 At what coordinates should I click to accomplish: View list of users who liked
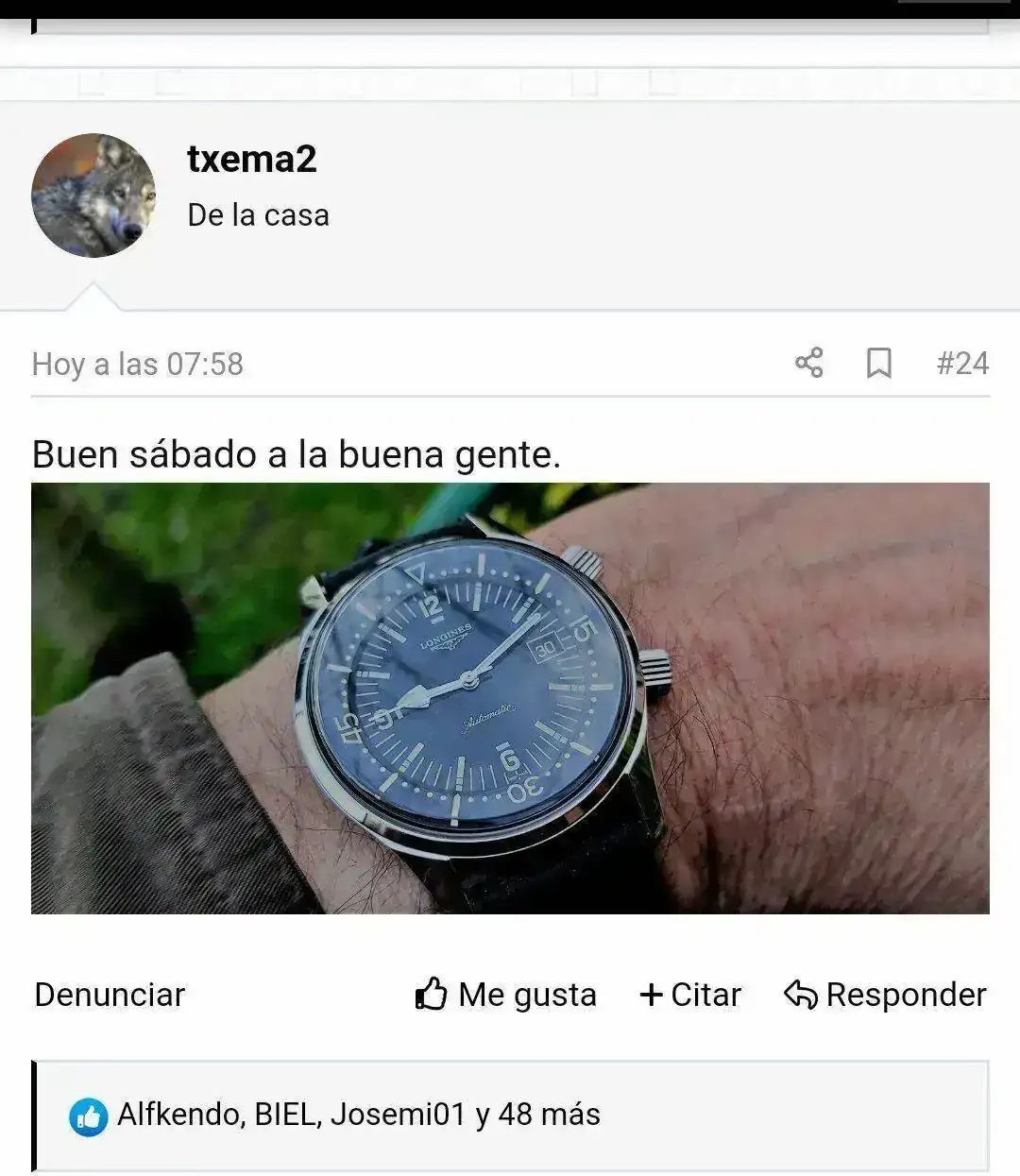tap(359, 1115)
